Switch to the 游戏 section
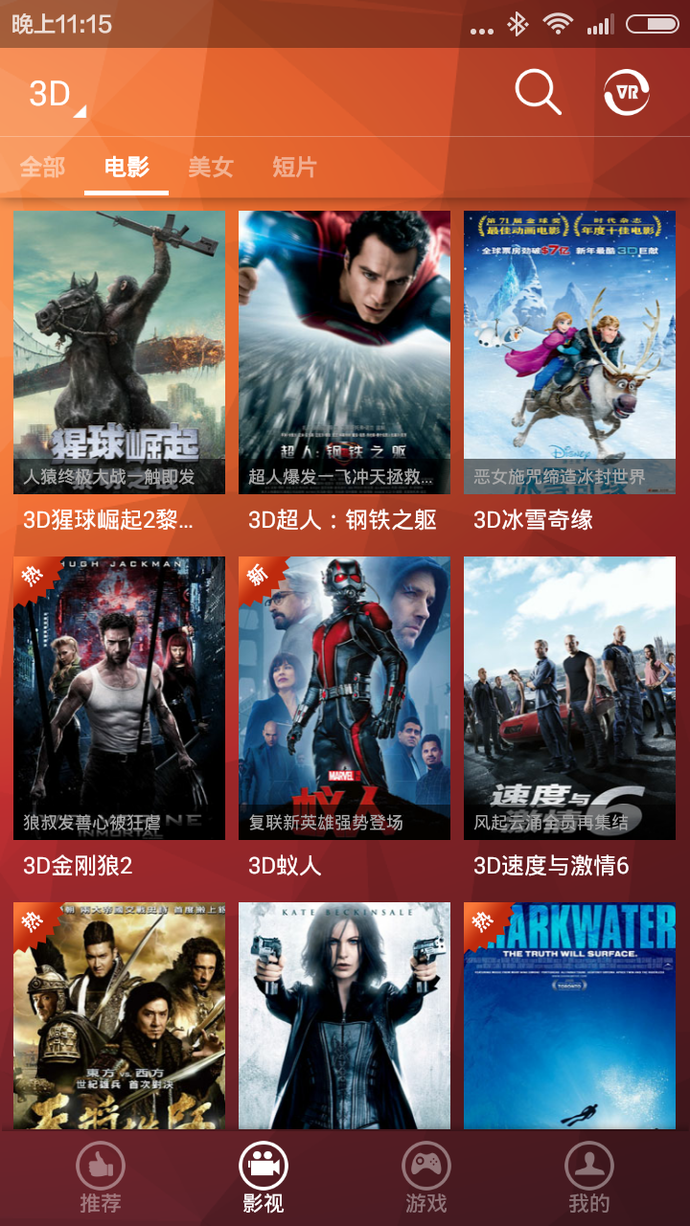Screen dimensions: 690x1226 (x=426, y=1179)
